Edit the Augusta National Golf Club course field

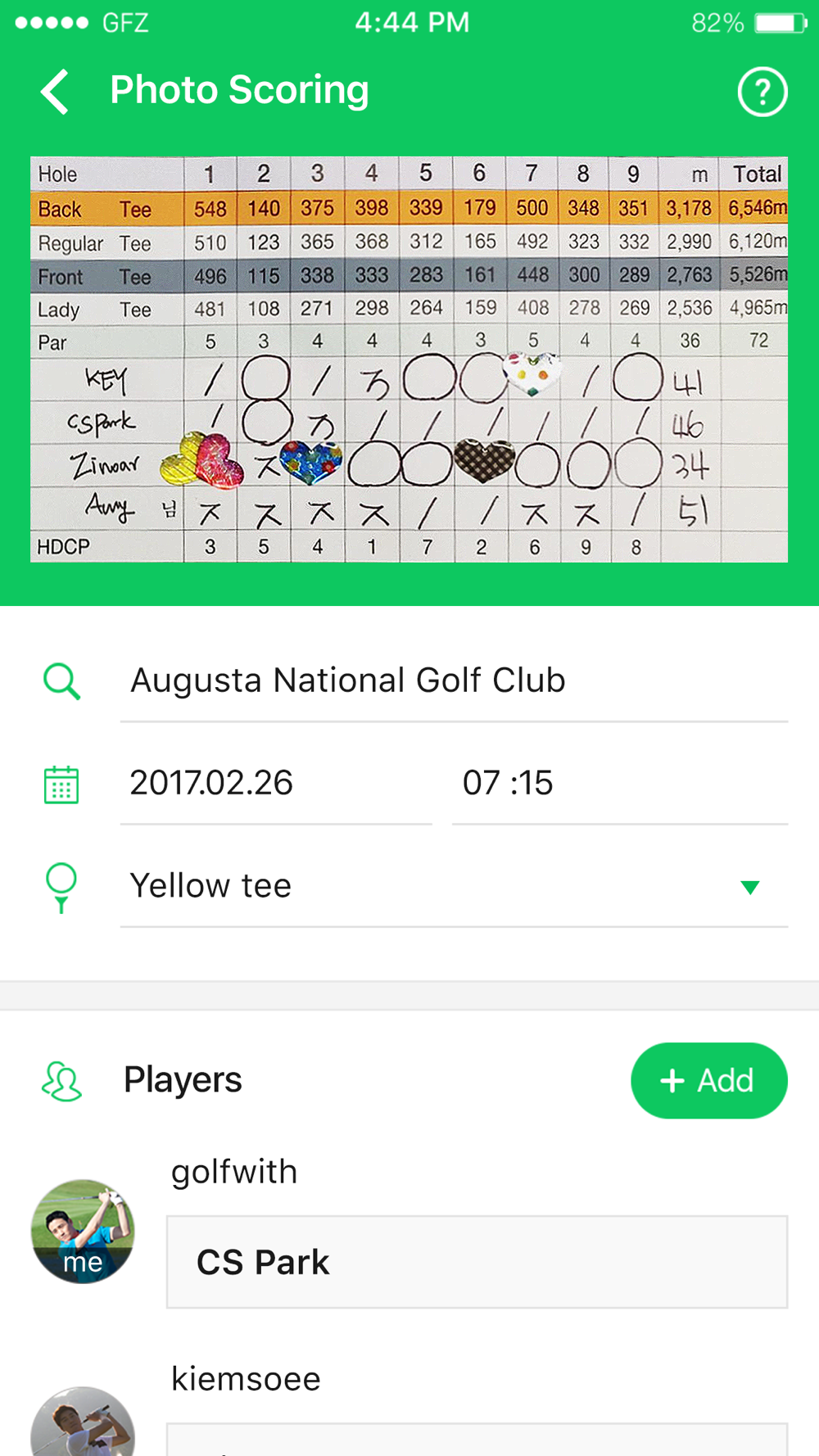click(x=453, y=681)
